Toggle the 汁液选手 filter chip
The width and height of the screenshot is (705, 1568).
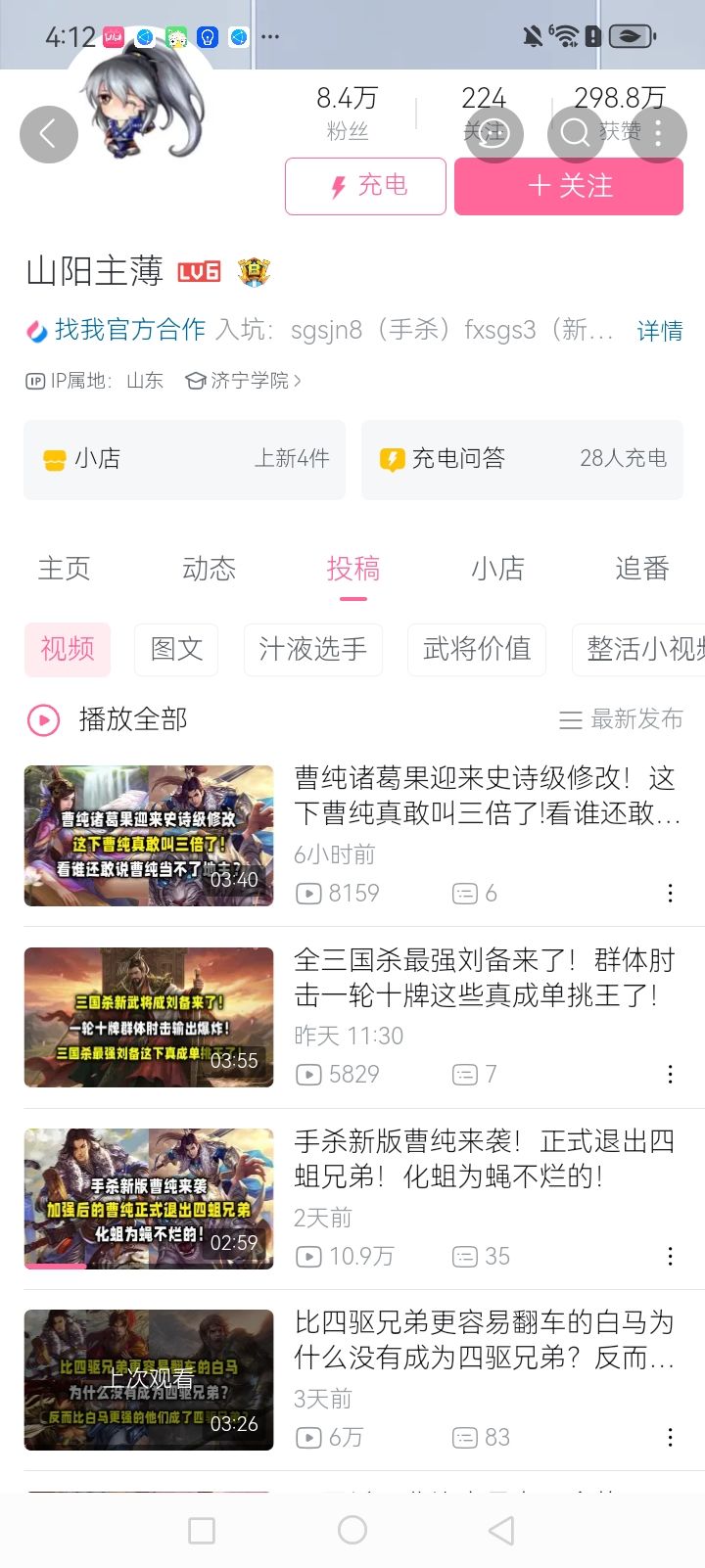point(312,649)
